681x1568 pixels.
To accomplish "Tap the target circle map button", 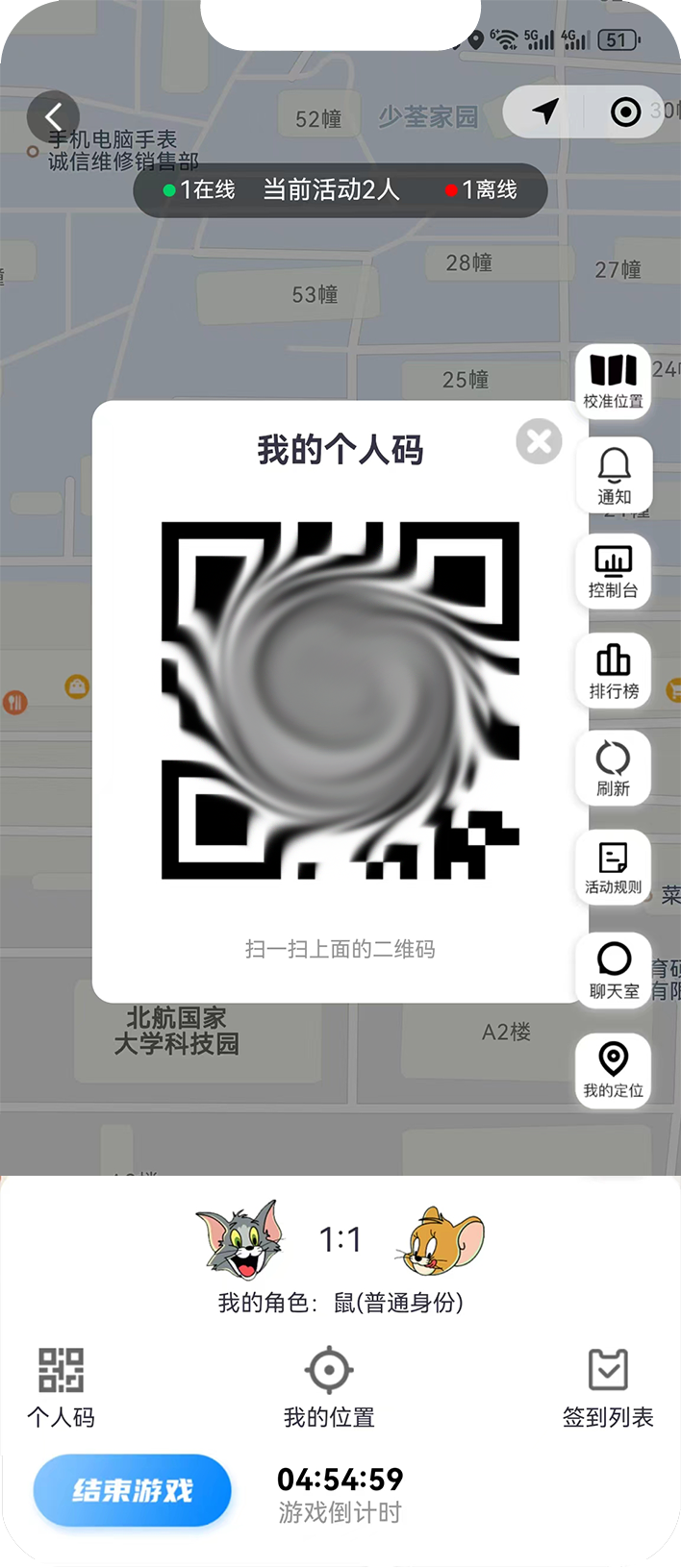I will [625, 112].
